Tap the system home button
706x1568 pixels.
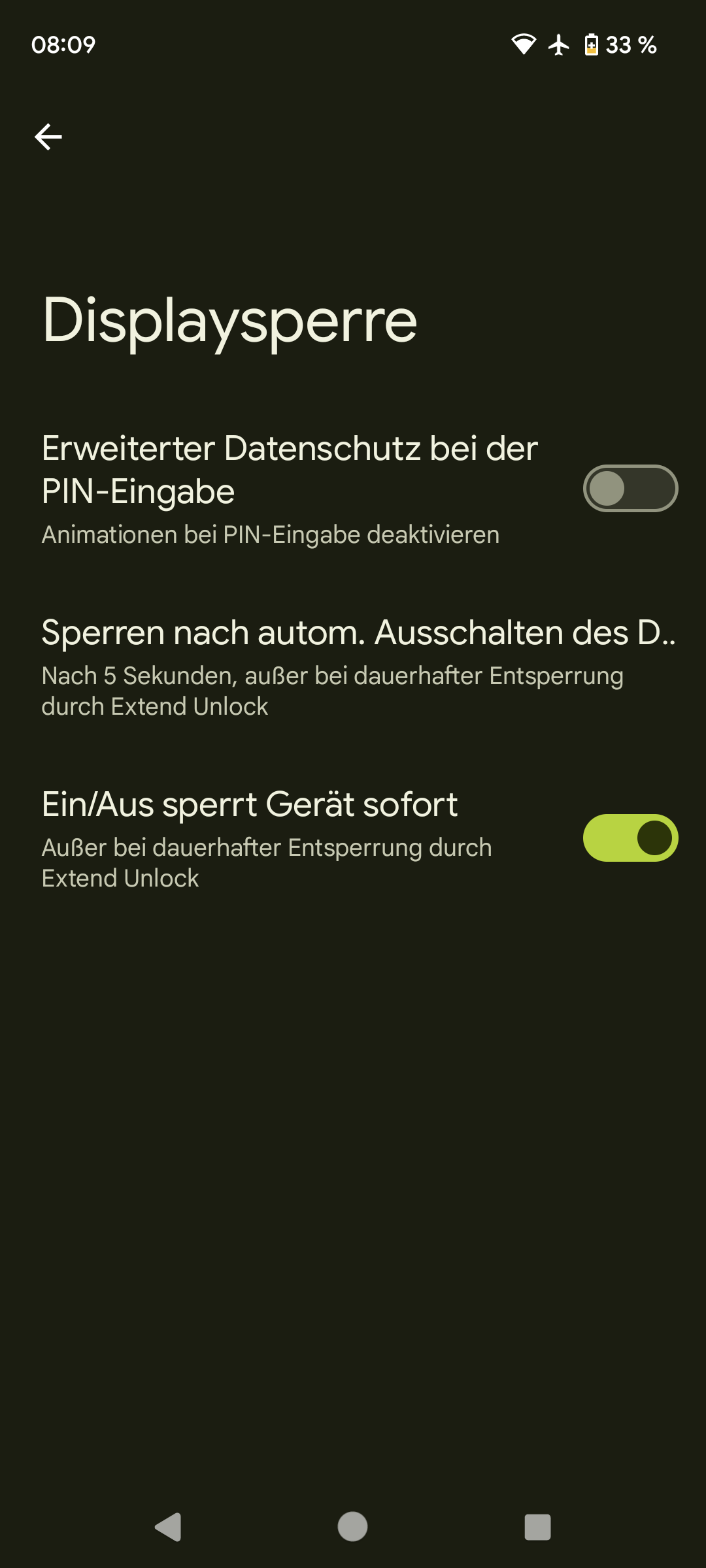point(352,1527)
